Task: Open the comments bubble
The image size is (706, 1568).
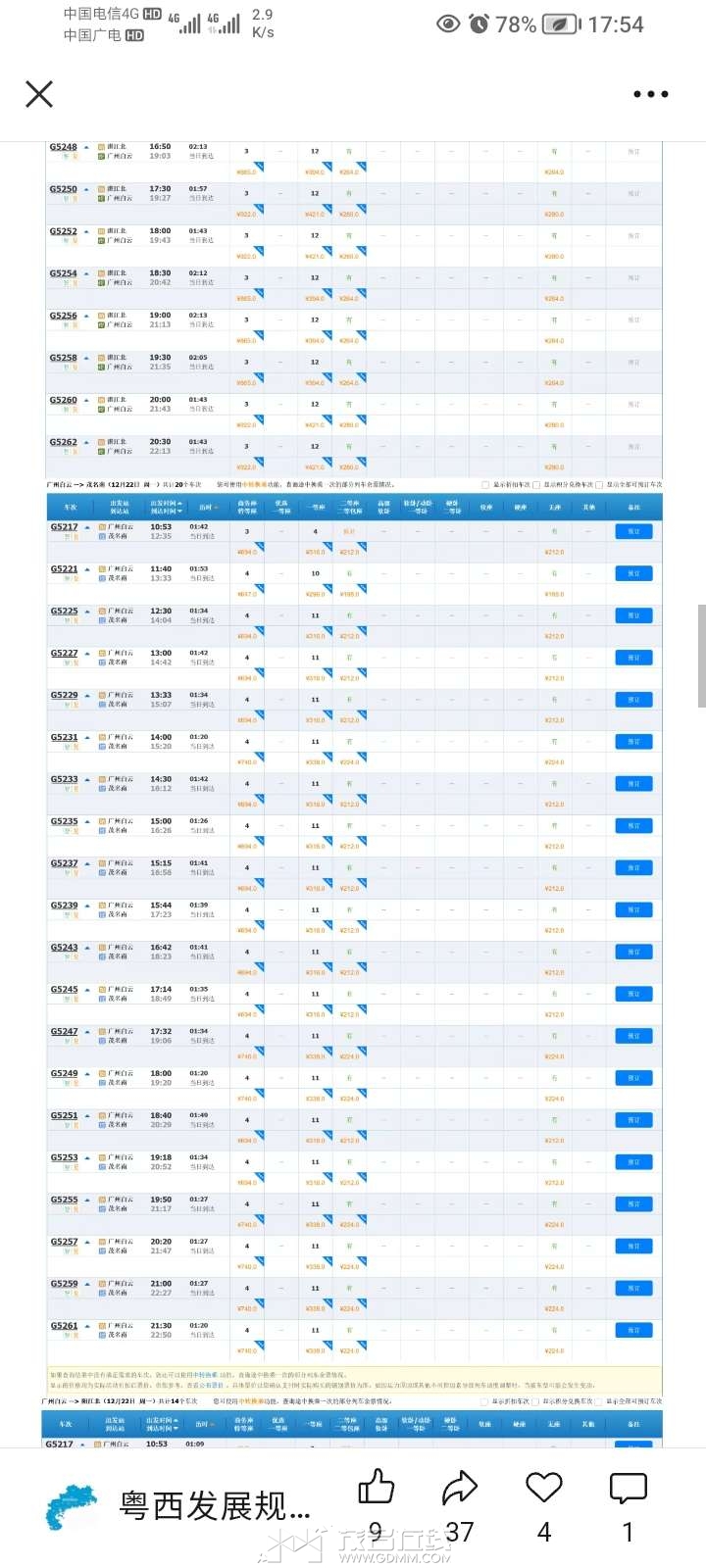Action: tap(628, 1489)
